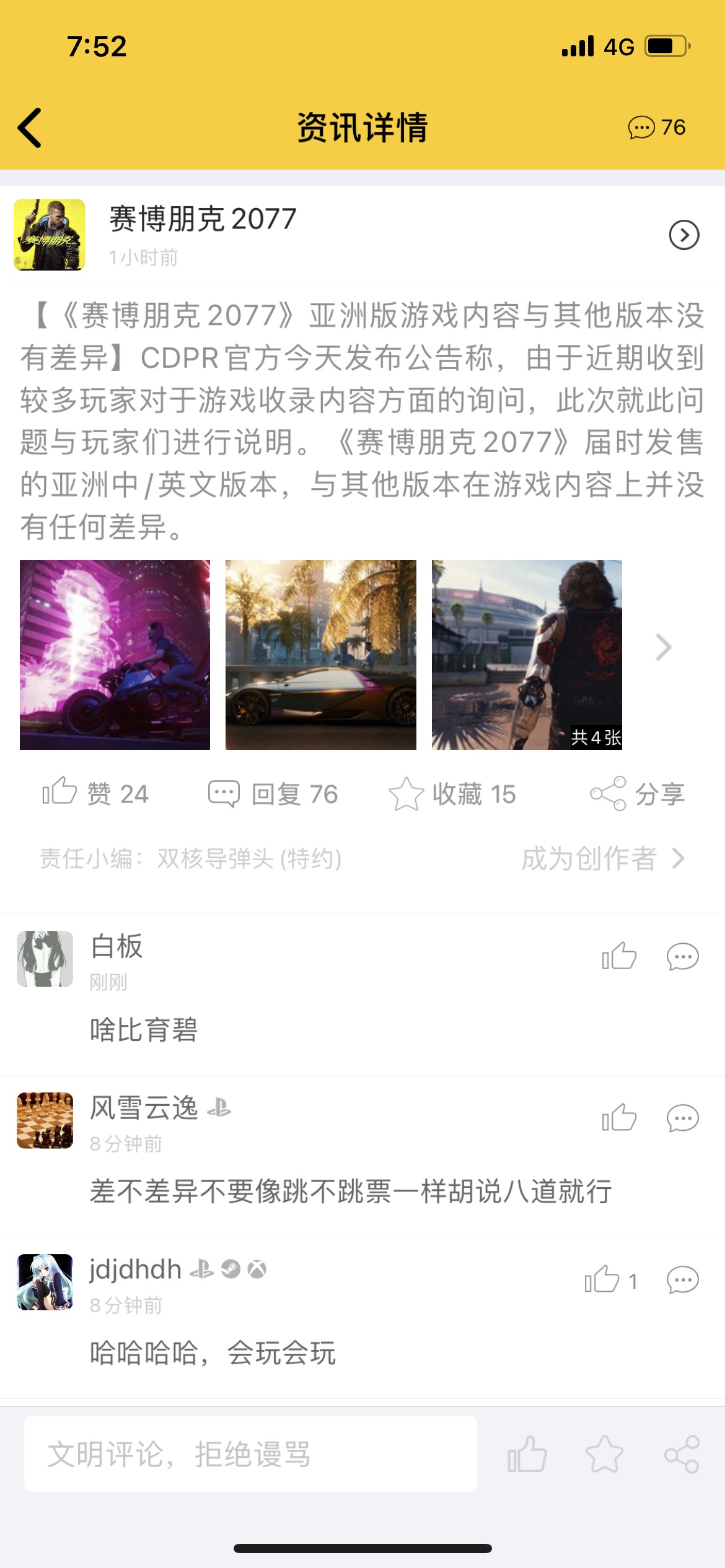Reply to 白板's comment
725x1568 pixels.
pos(682,956)
